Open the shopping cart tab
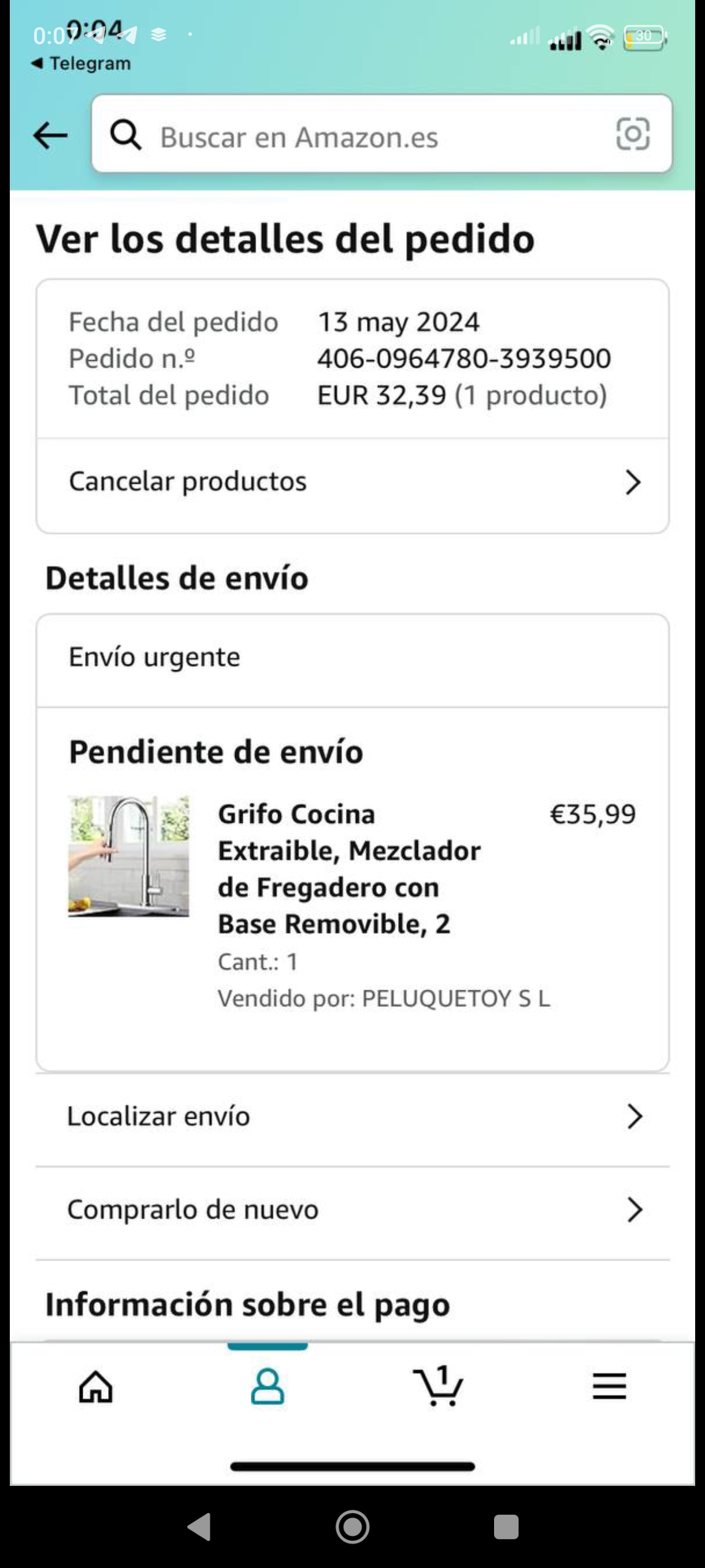This screenshot has width=705, height=1568. 438,1386
